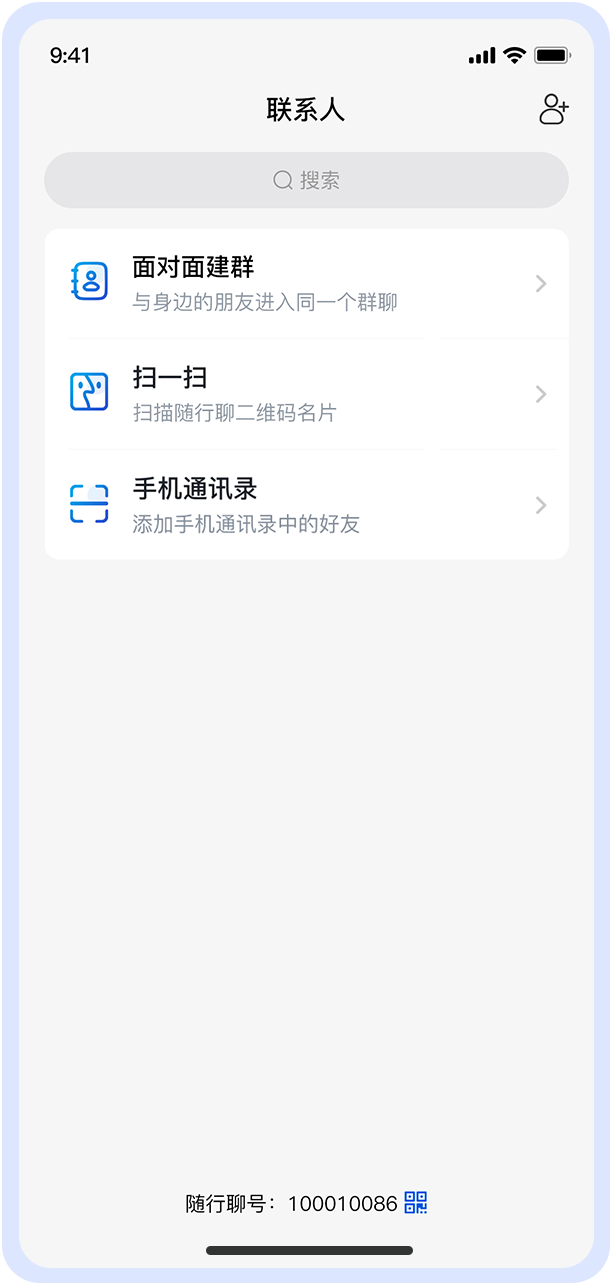Open 扫一扫 scanner
The height and width of the screenshot is (1285, 612).
(306, 394)
